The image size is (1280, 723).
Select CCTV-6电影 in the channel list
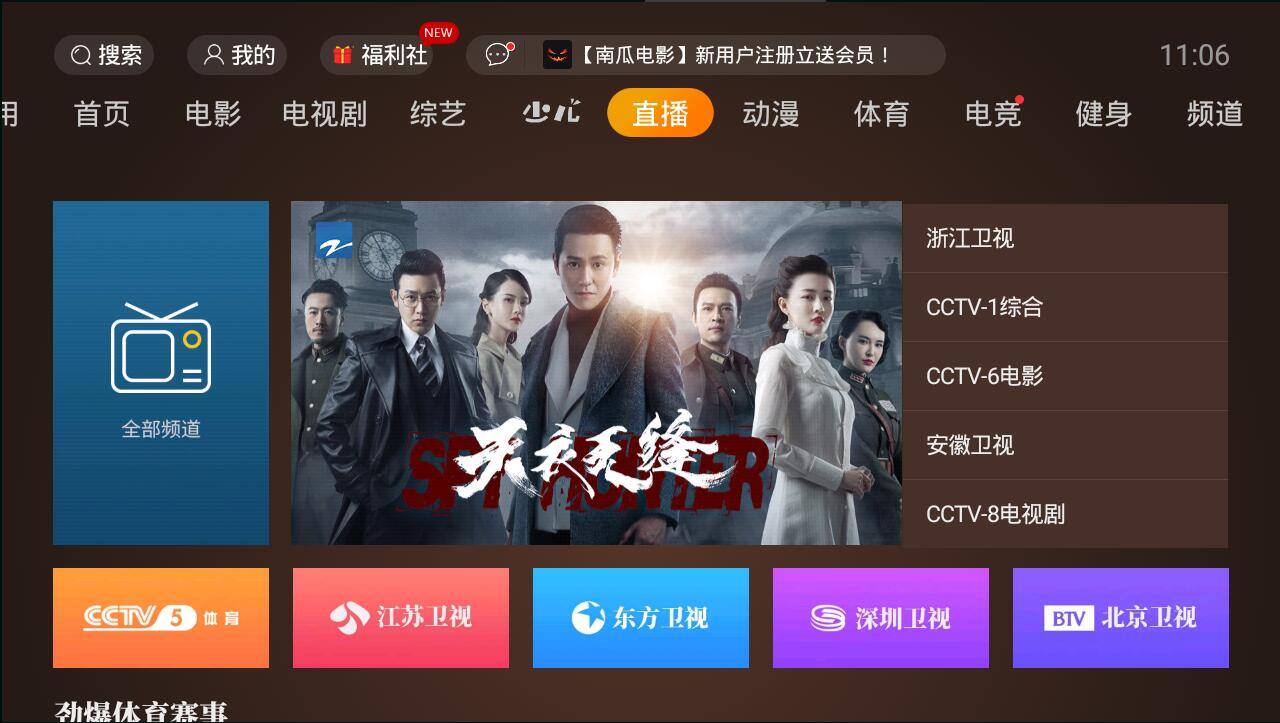[1064, 376]
